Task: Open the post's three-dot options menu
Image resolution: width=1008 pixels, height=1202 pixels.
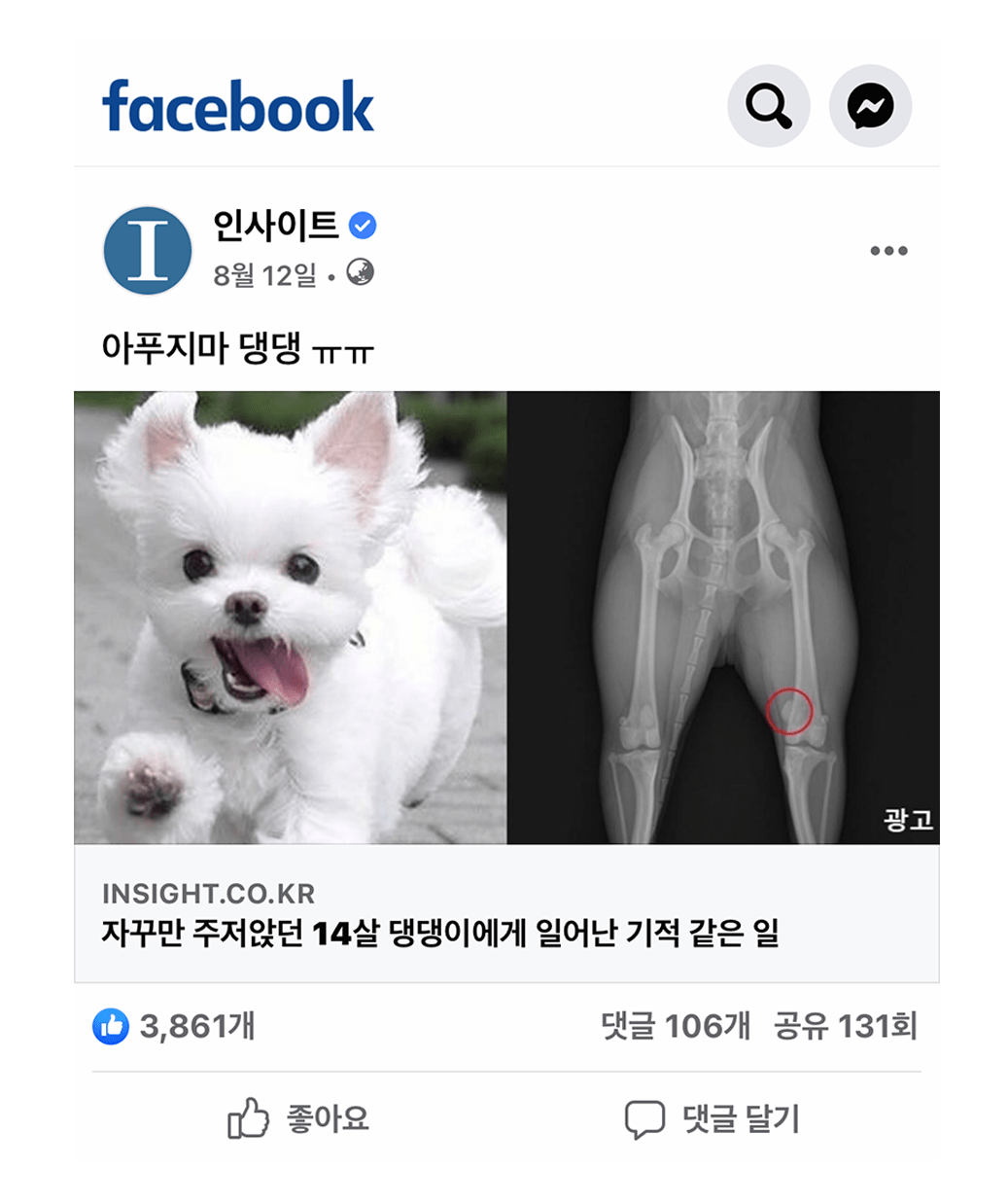Action: click(888, 251)
